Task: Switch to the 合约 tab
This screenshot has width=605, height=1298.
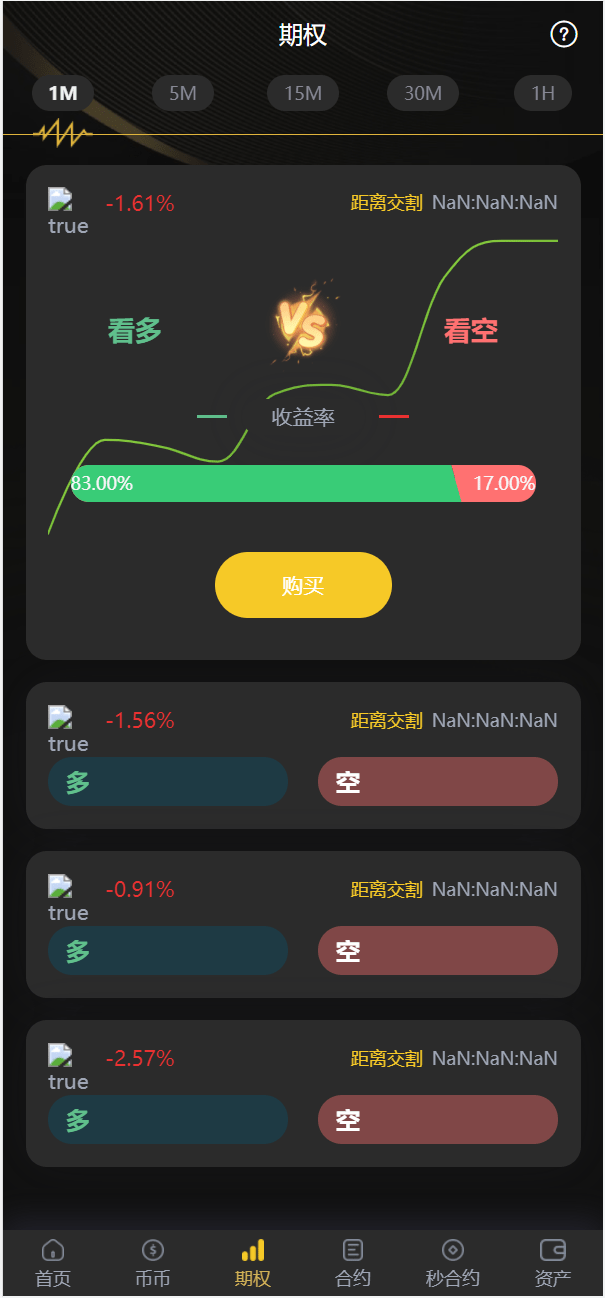Action: pyautogui.click(x=353, y=1263)
